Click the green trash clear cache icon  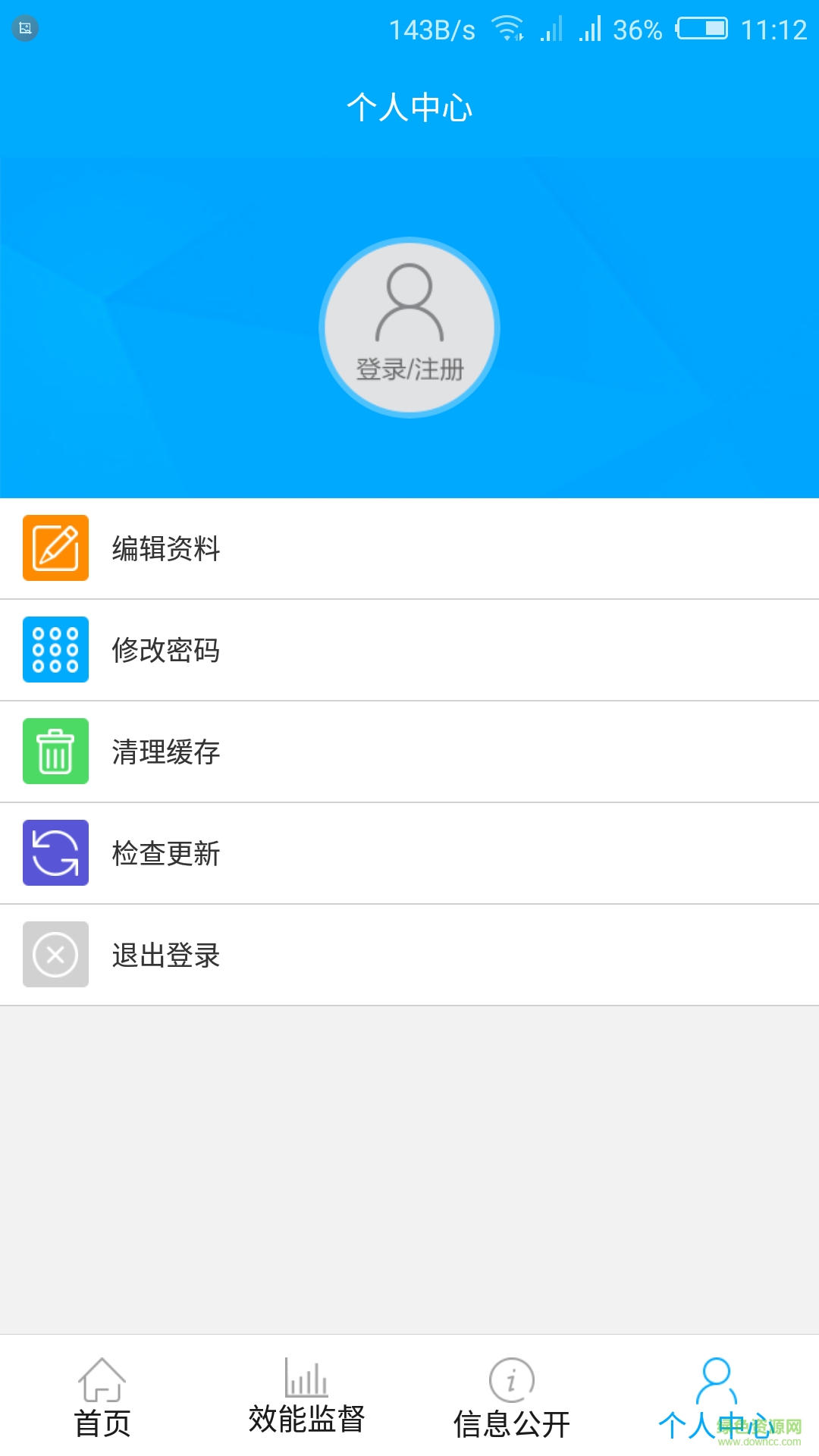click(x=55, y=752)
